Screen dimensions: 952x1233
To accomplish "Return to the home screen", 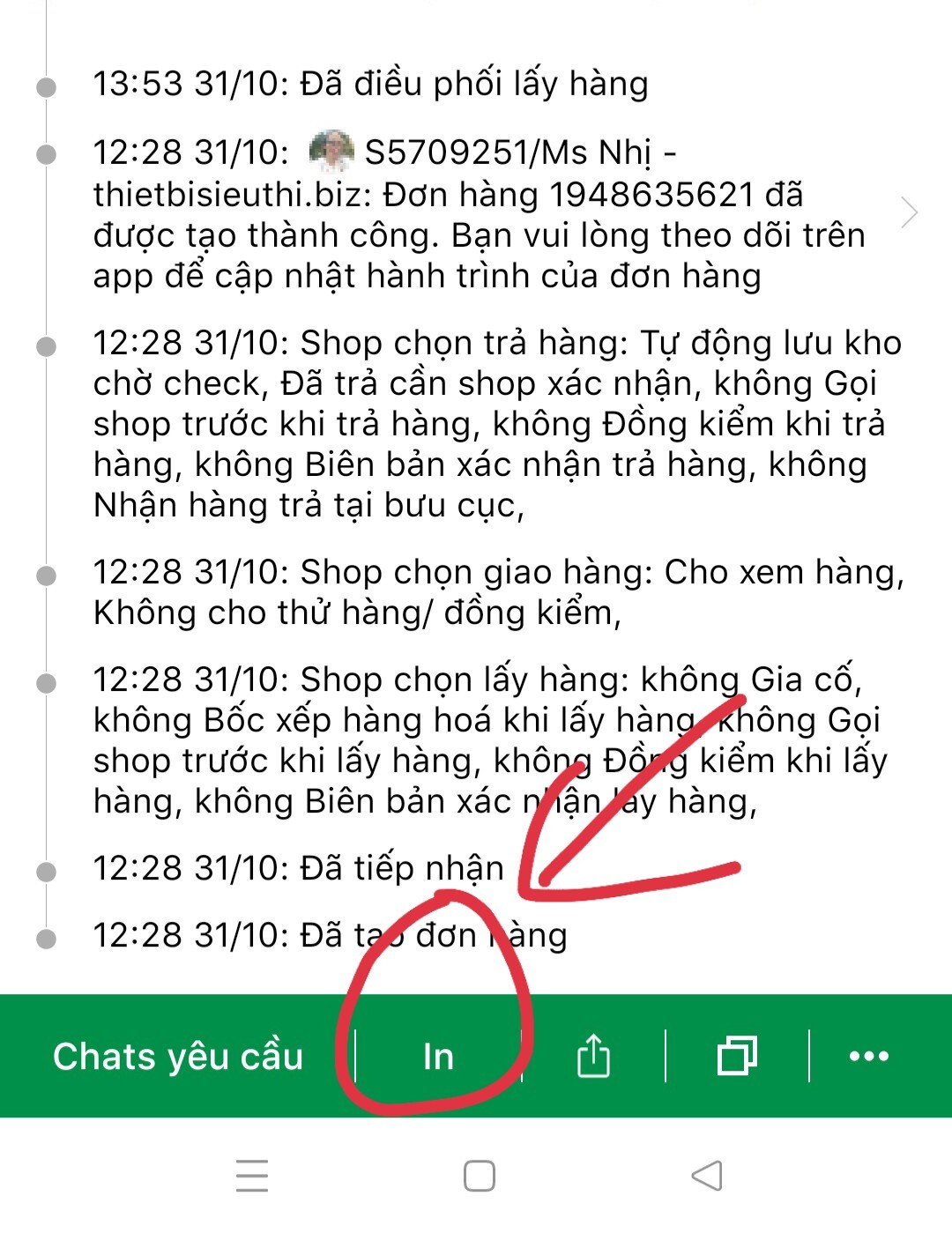I will click(479, 1176).
